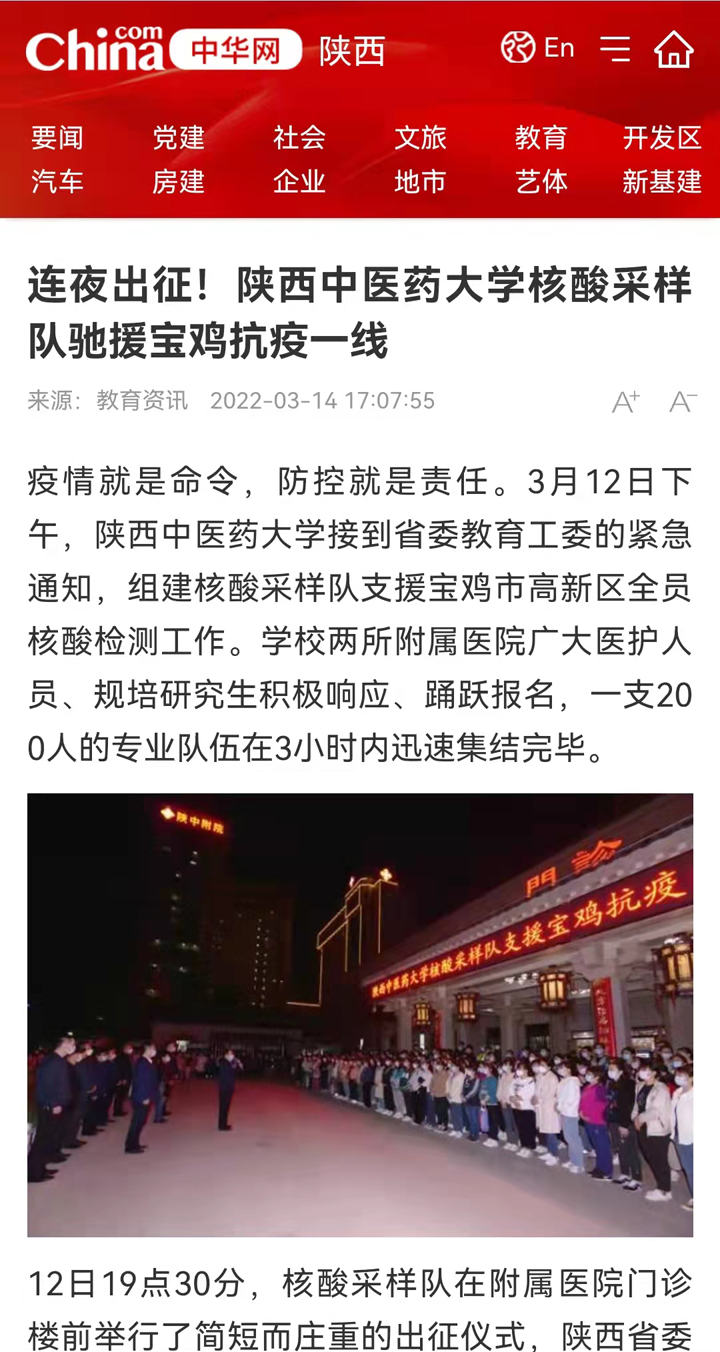Go to the 新基建 section
Viewport: 720px width, 1352px height.
click(662, 182)
